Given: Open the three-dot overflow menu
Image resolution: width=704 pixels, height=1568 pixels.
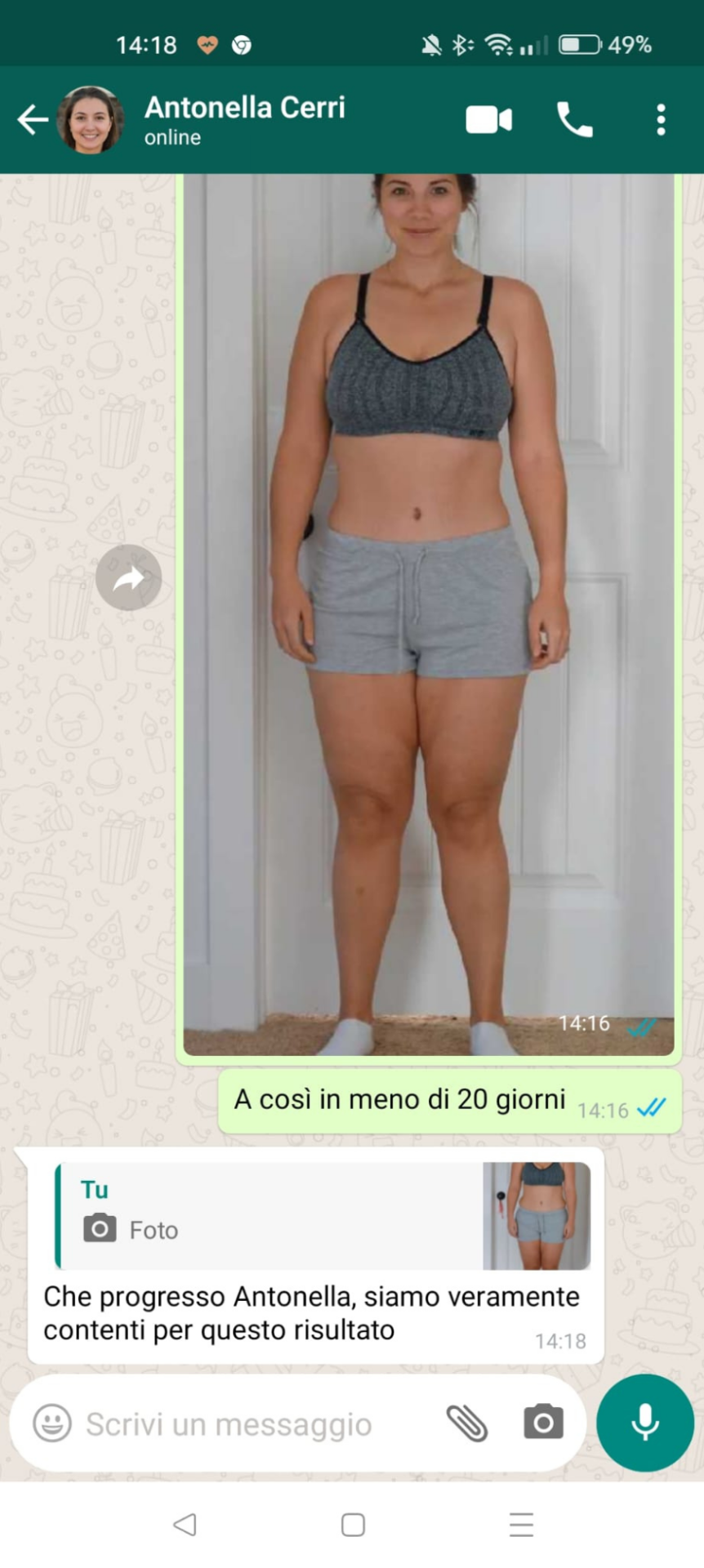Looking at the screenshot, I should [x=661, y=120].
